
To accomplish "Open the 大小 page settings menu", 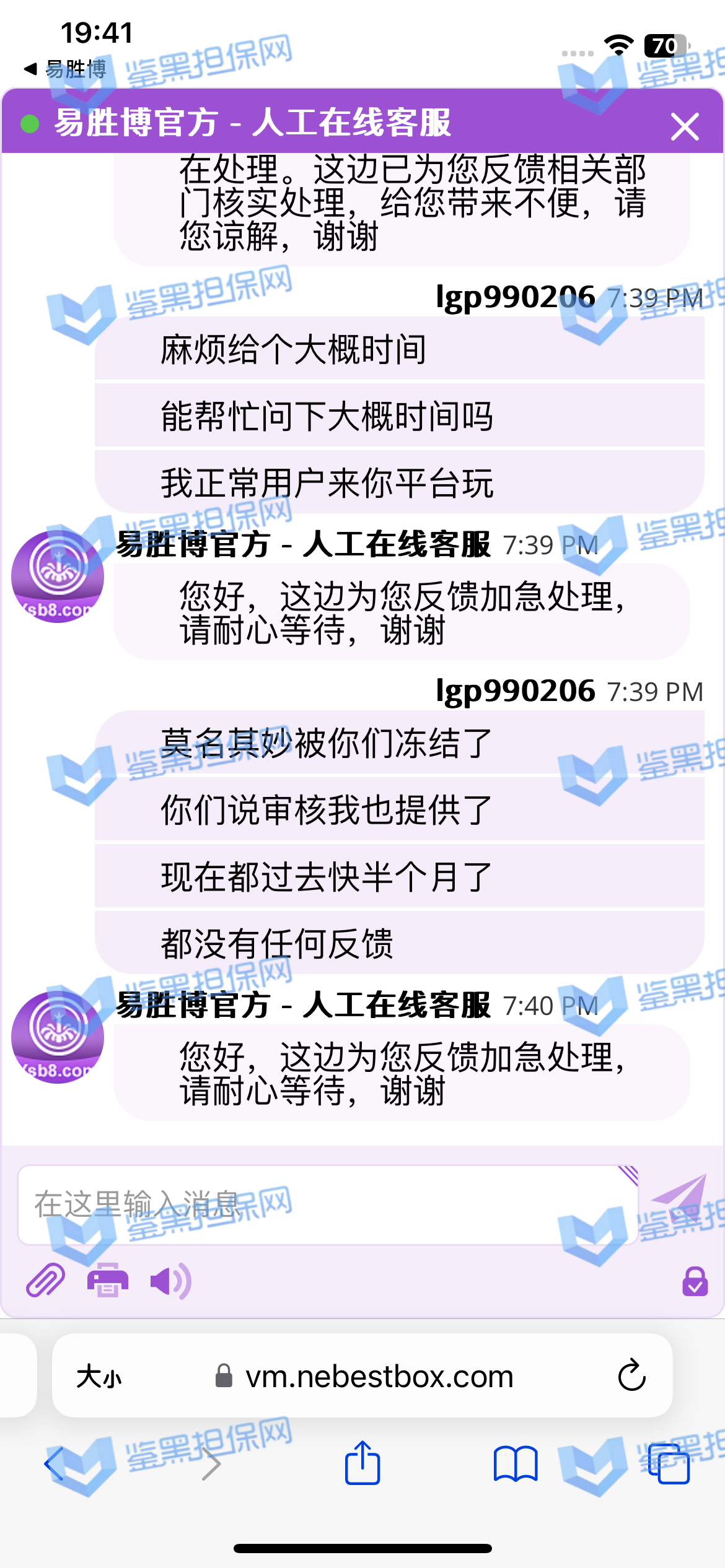I will pyautogui.click(x=99, y=1377).
